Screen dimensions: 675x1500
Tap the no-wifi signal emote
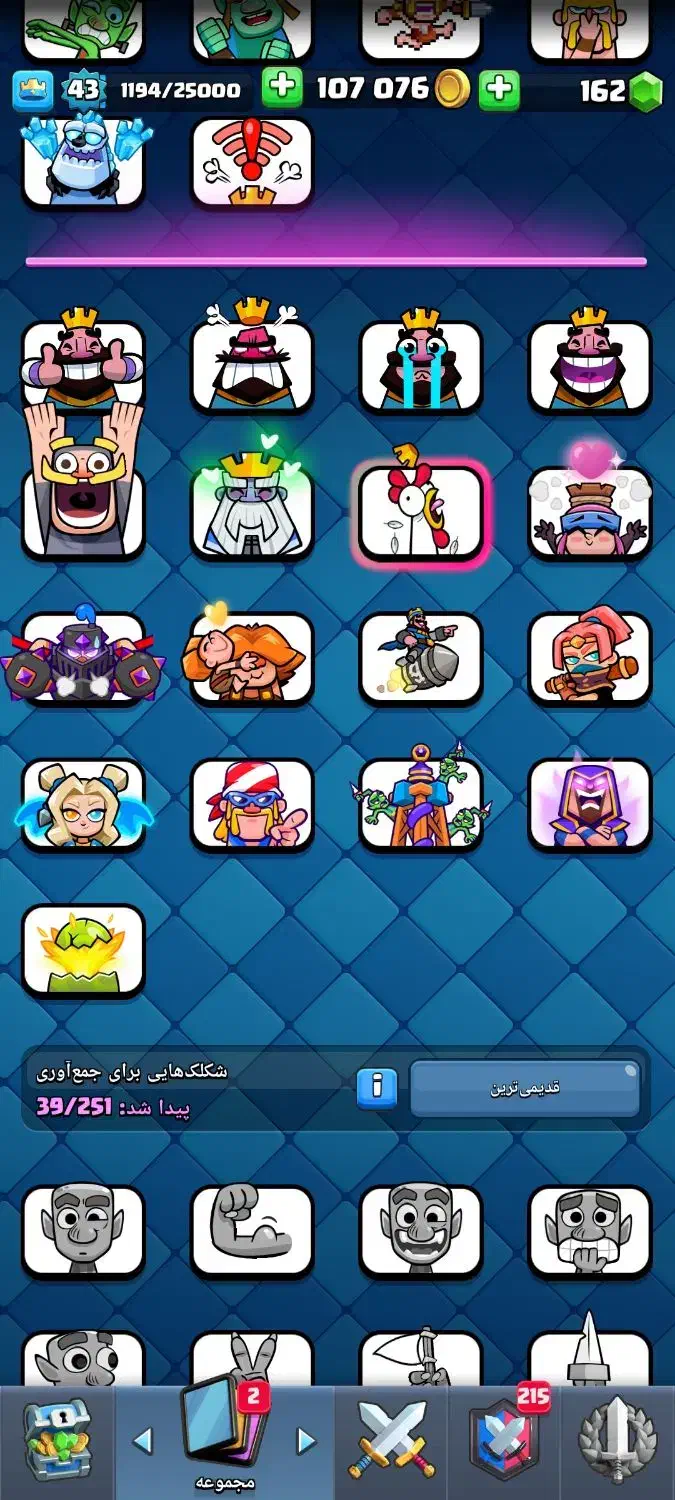252,162
